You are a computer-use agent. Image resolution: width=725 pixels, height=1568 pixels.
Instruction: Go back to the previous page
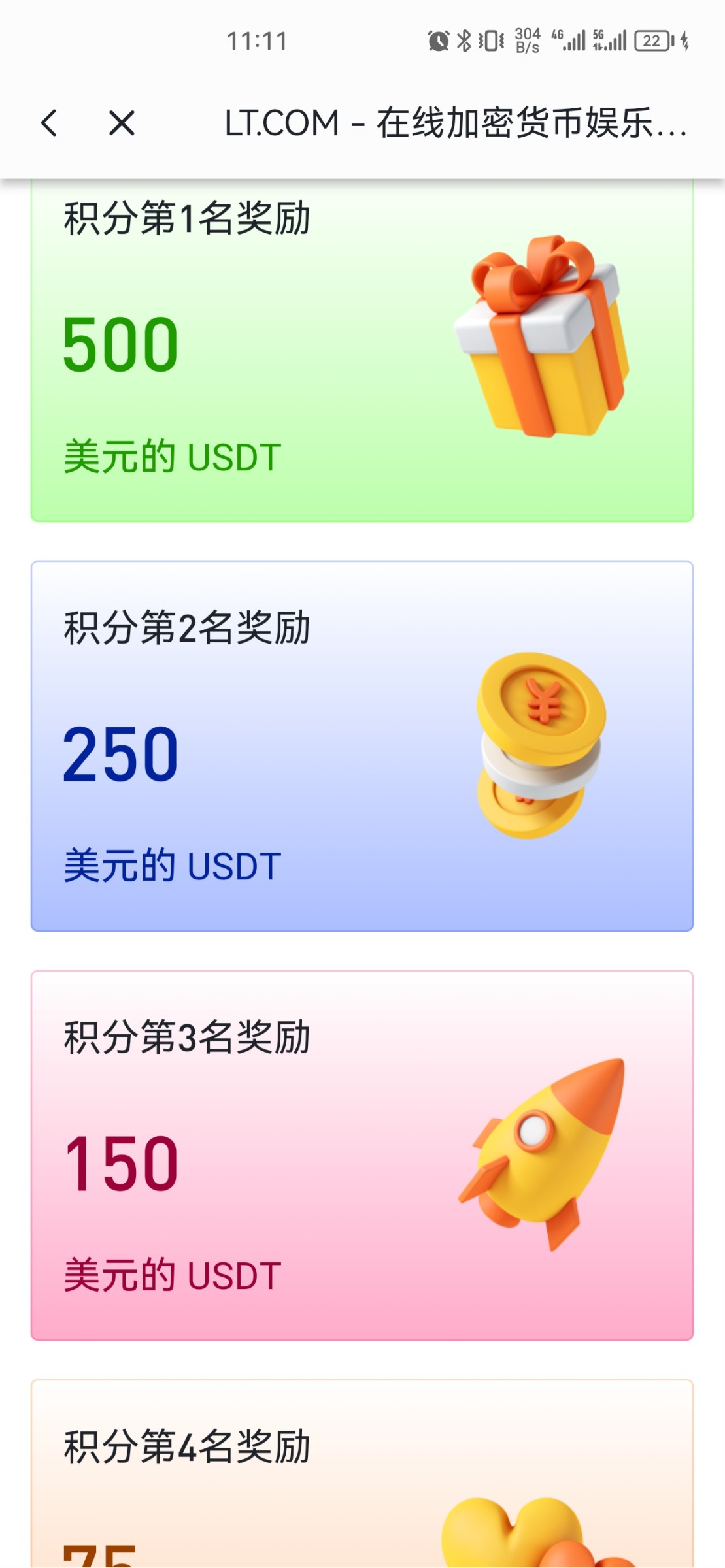coord(50,123)
